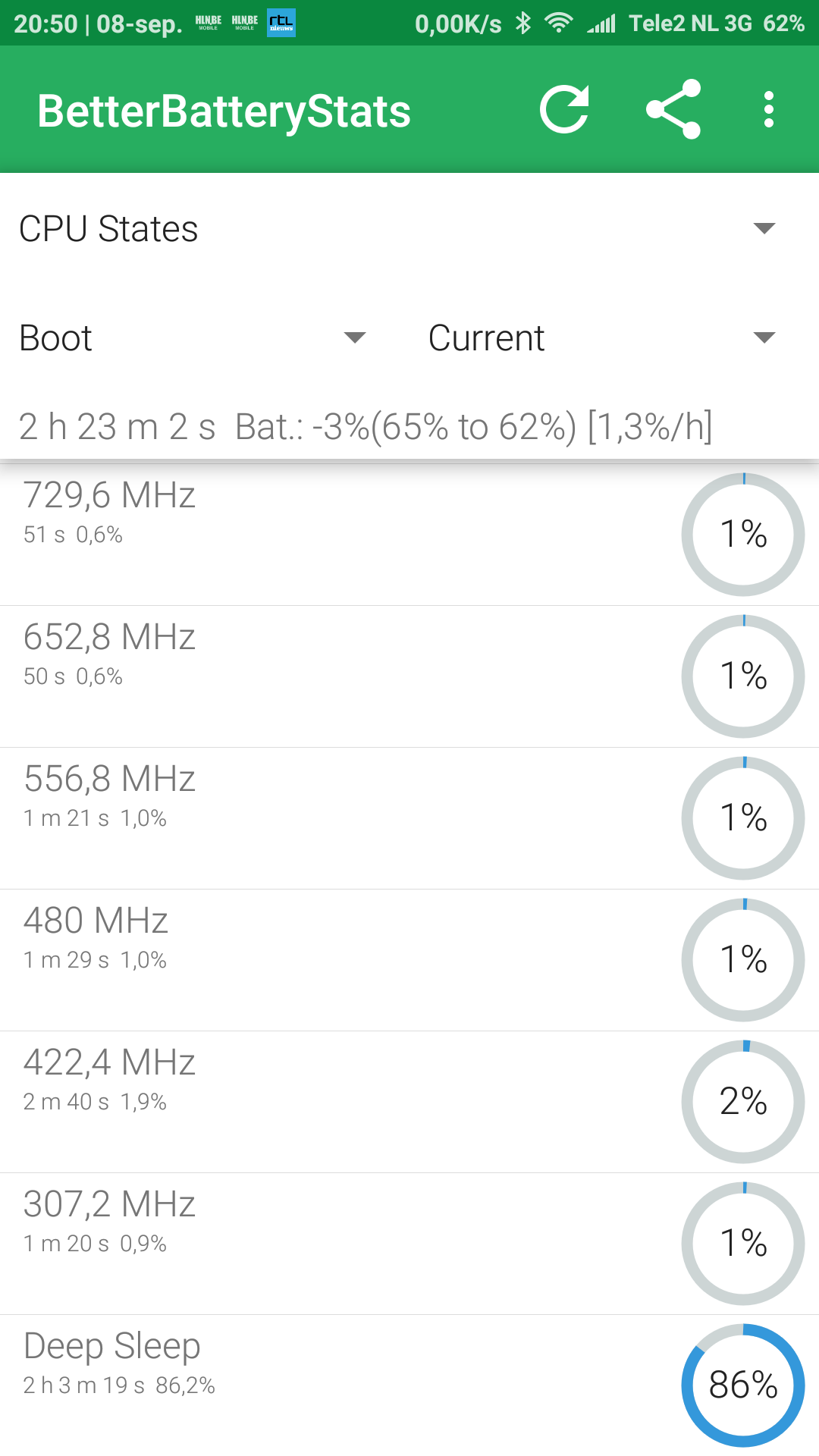Open the Deep Sleep entry

pyautogui.click(x=409, y=1385)
